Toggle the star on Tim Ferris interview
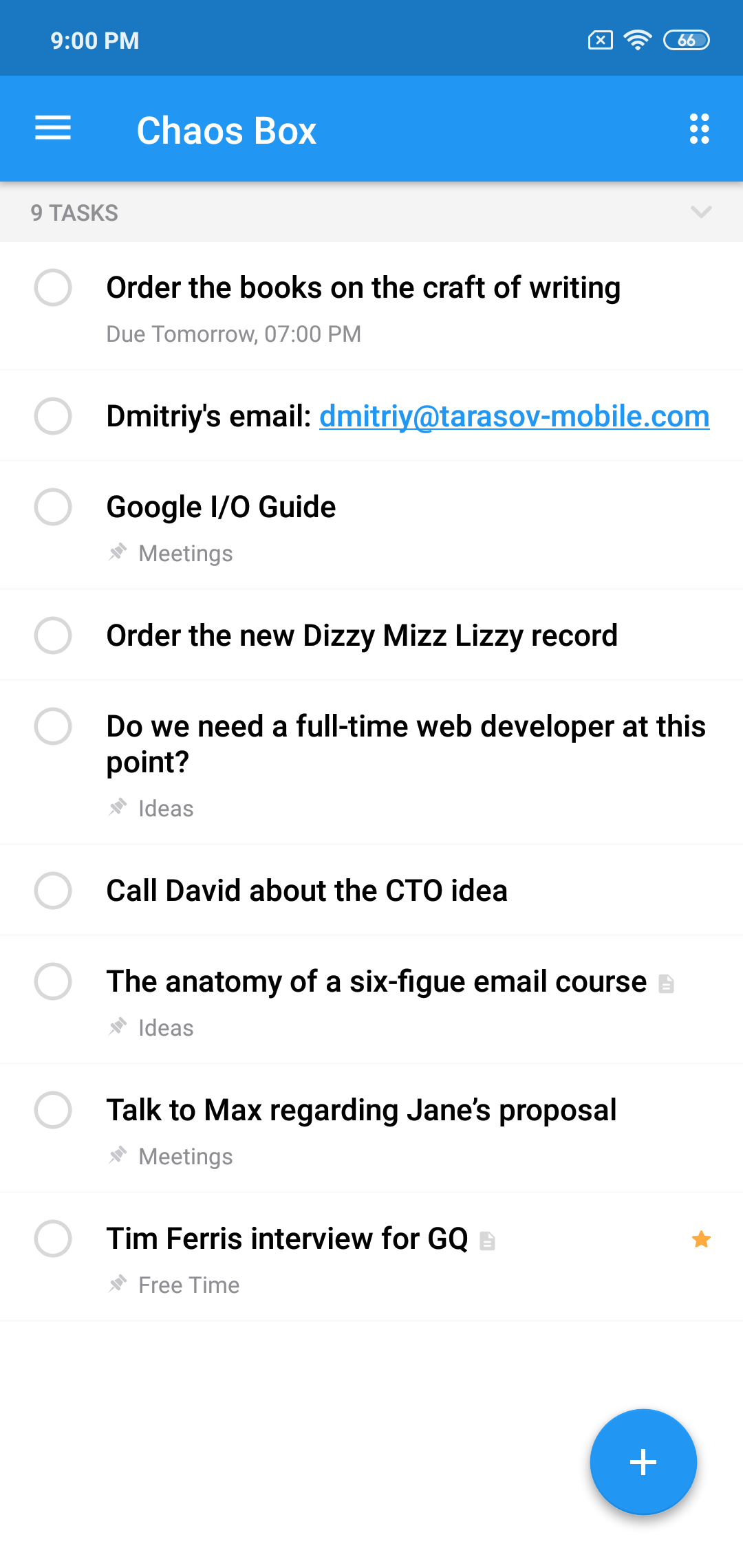Screen dimensions: 743x1568 (x=701, y=1239)
